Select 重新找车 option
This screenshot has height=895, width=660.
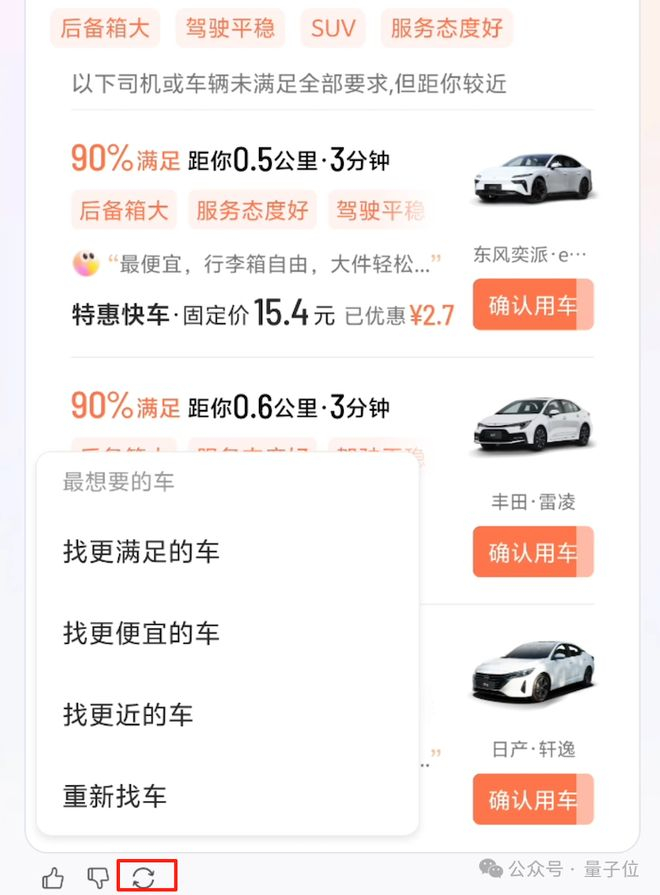pyautogui.click(x=115, y=797)
